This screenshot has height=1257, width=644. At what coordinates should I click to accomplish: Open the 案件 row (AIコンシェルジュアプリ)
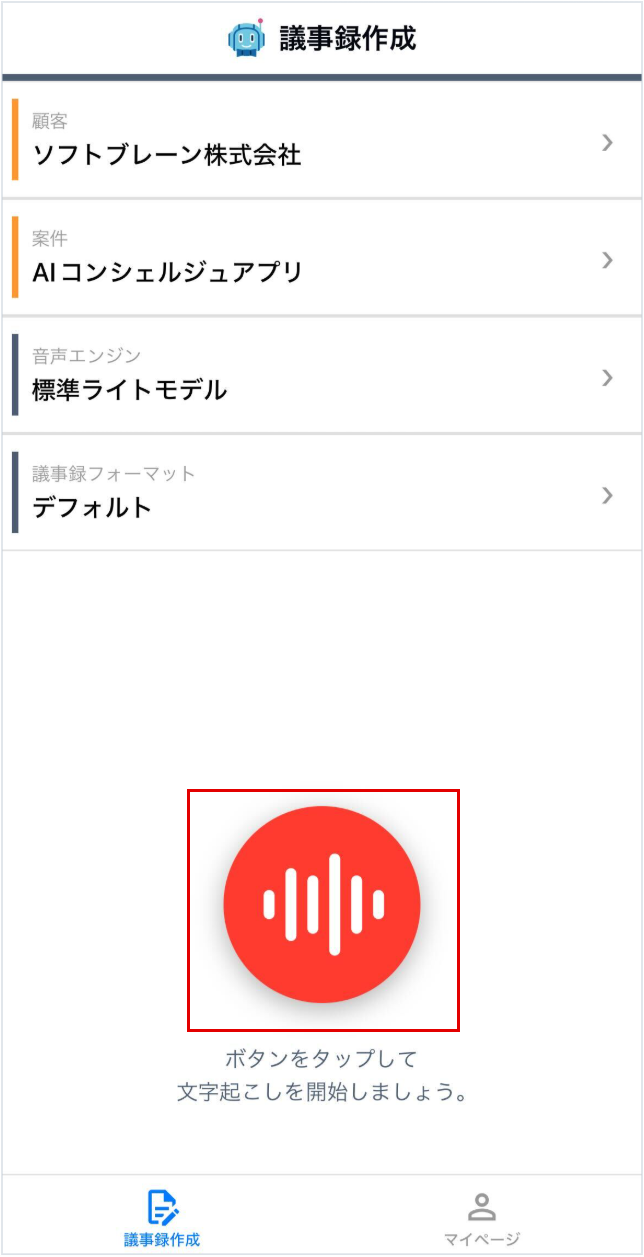click(320, 258)
